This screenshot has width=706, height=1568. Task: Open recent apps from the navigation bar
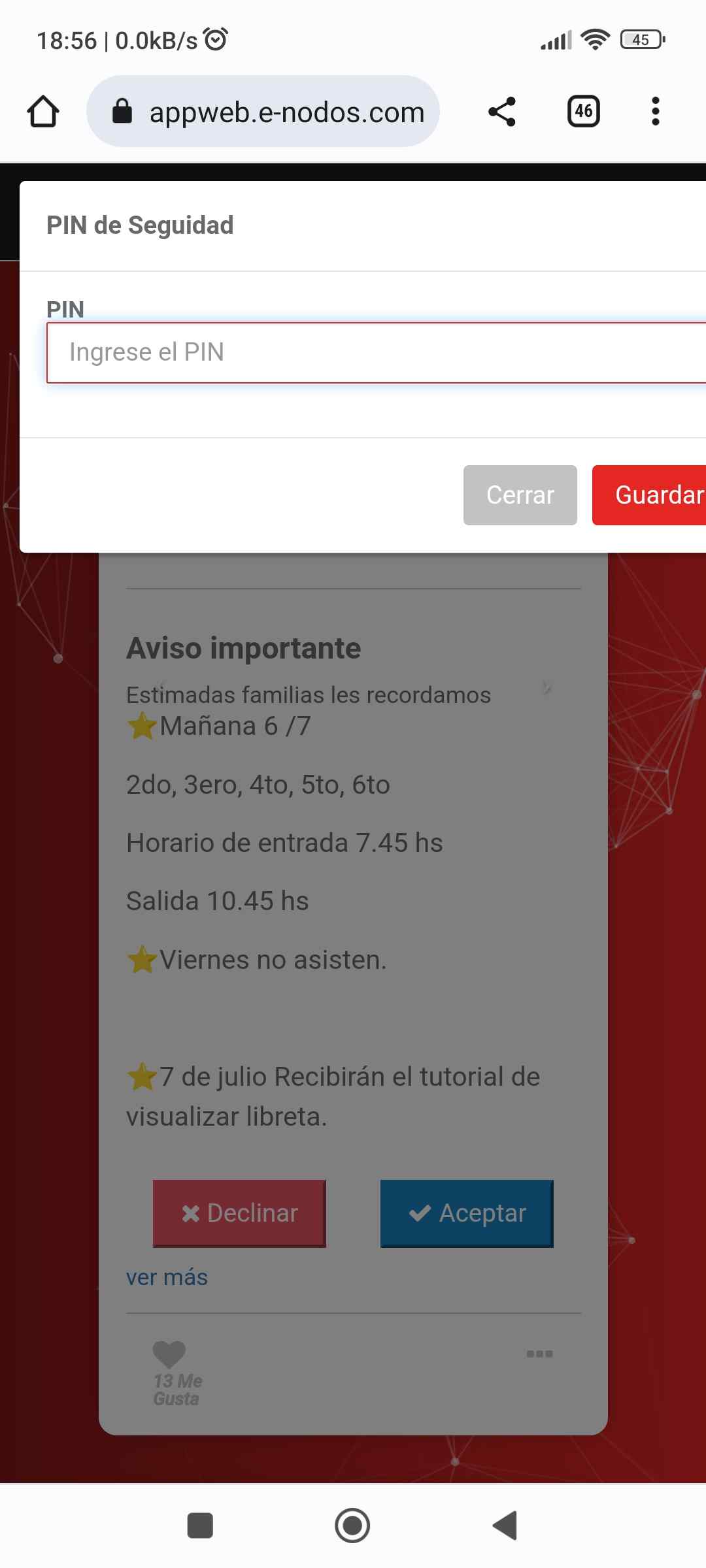tap(200, 1526)
